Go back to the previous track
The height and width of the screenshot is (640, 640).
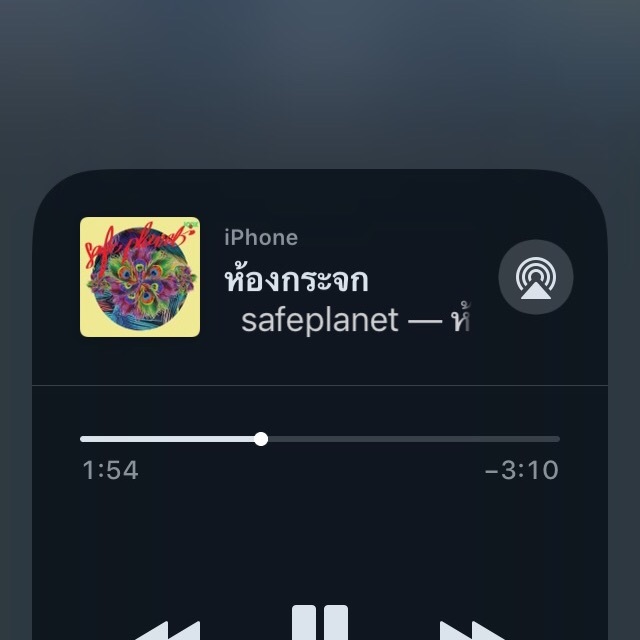click(167, 630)
